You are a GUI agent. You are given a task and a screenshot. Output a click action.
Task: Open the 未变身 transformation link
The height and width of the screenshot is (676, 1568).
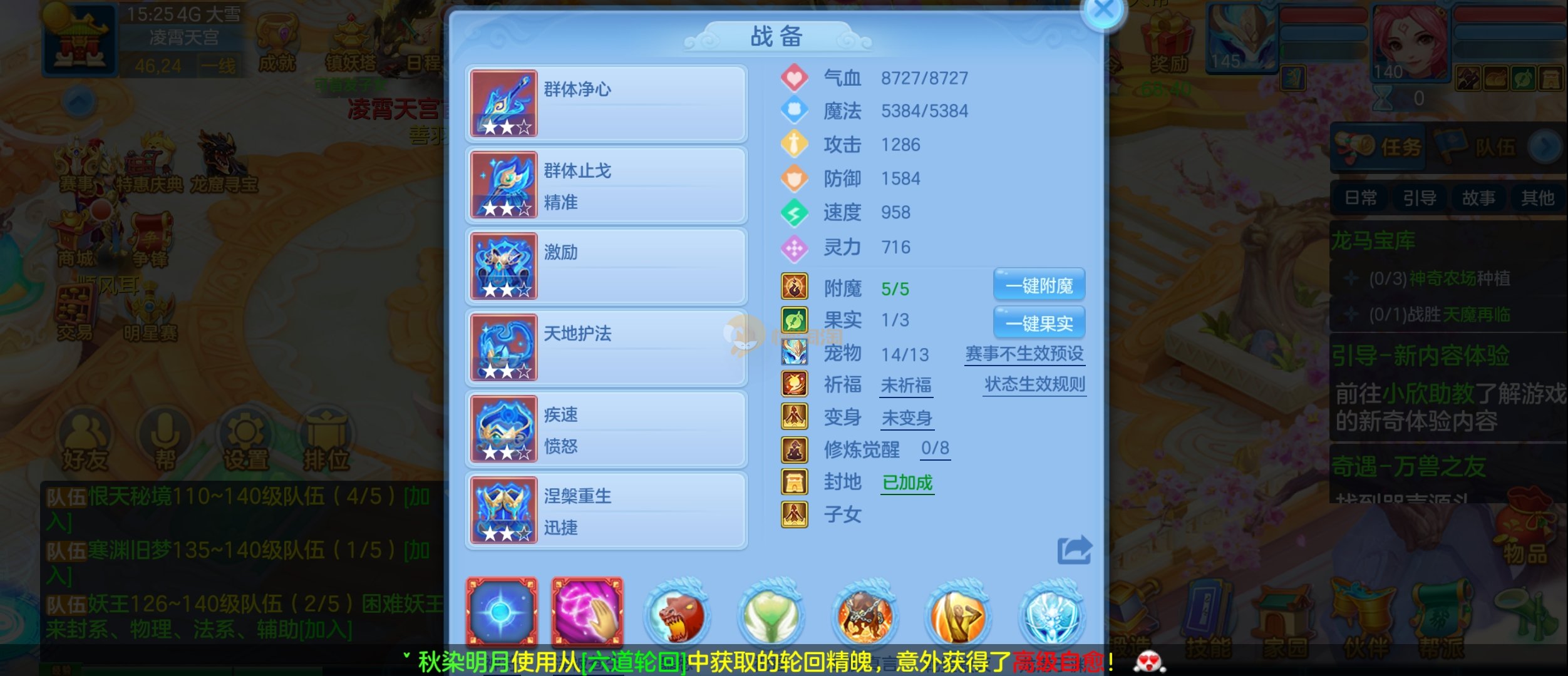coord(907,418)
